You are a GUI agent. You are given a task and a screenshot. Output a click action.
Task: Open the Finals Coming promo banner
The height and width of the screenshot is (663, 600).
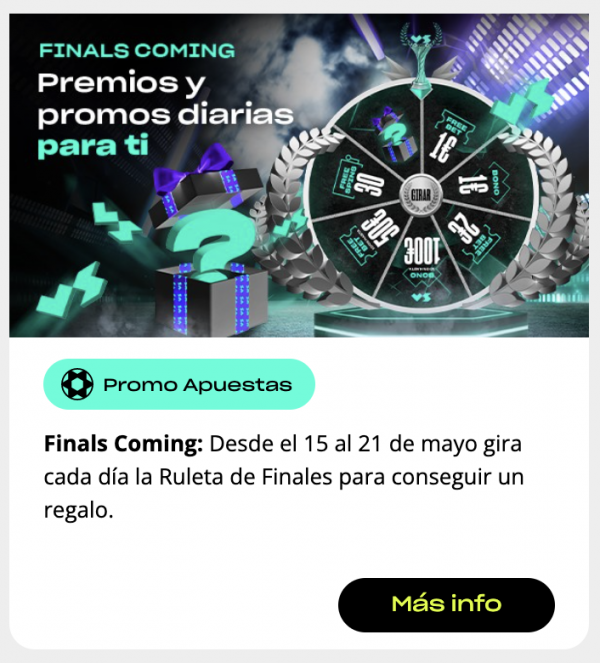(x=299, y=175)
